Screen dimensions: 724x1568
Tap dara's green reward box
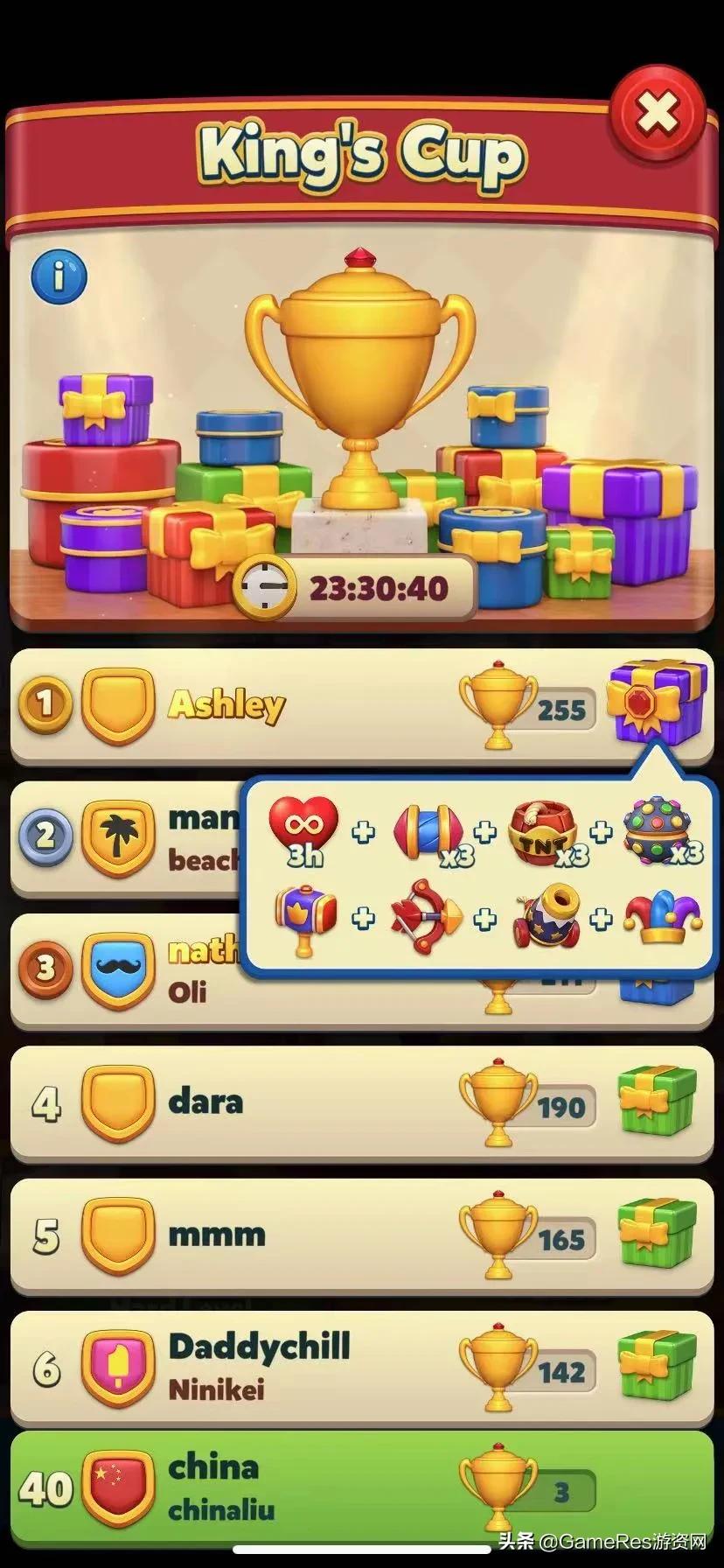click(x=657, y=1102)
